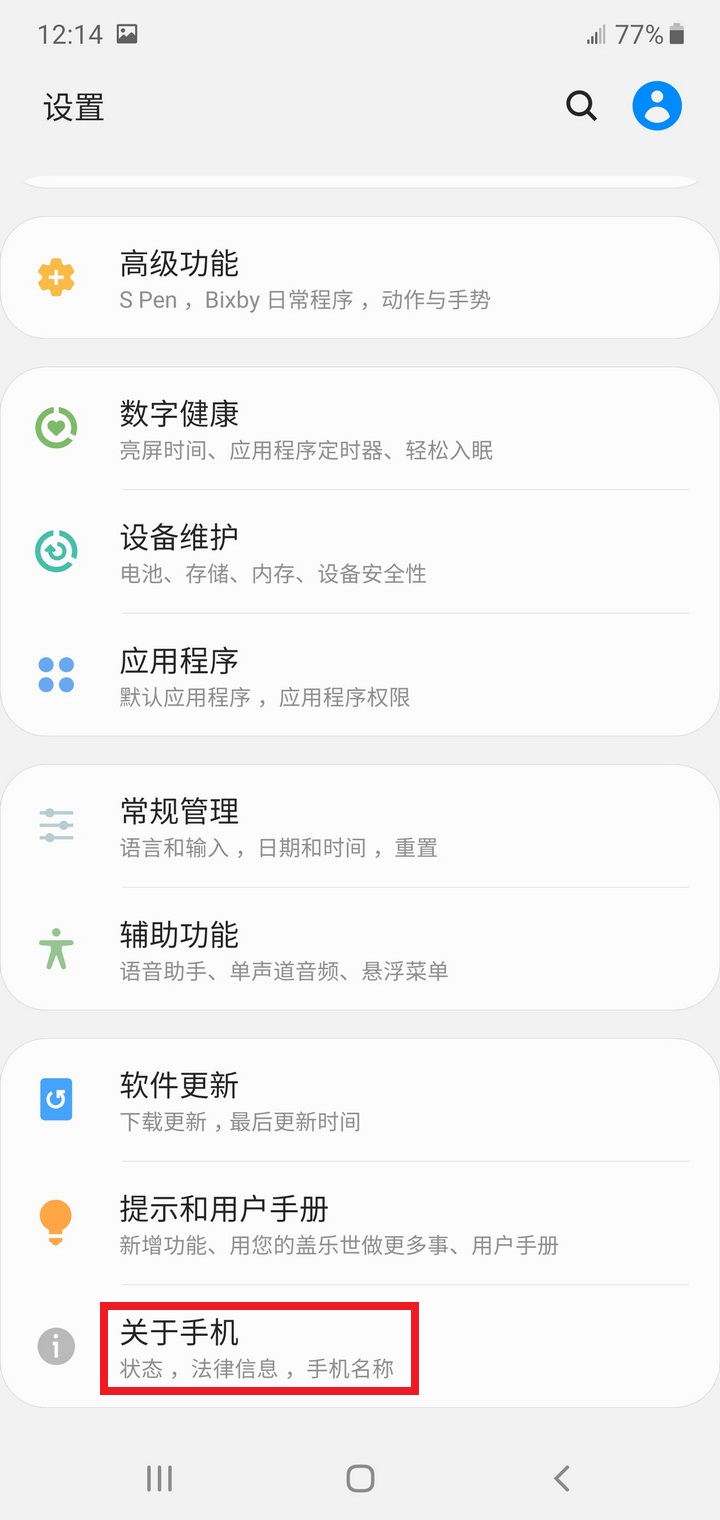Tap the search magnifier icon
The image size is (720, 1520).
click(581, 105)
